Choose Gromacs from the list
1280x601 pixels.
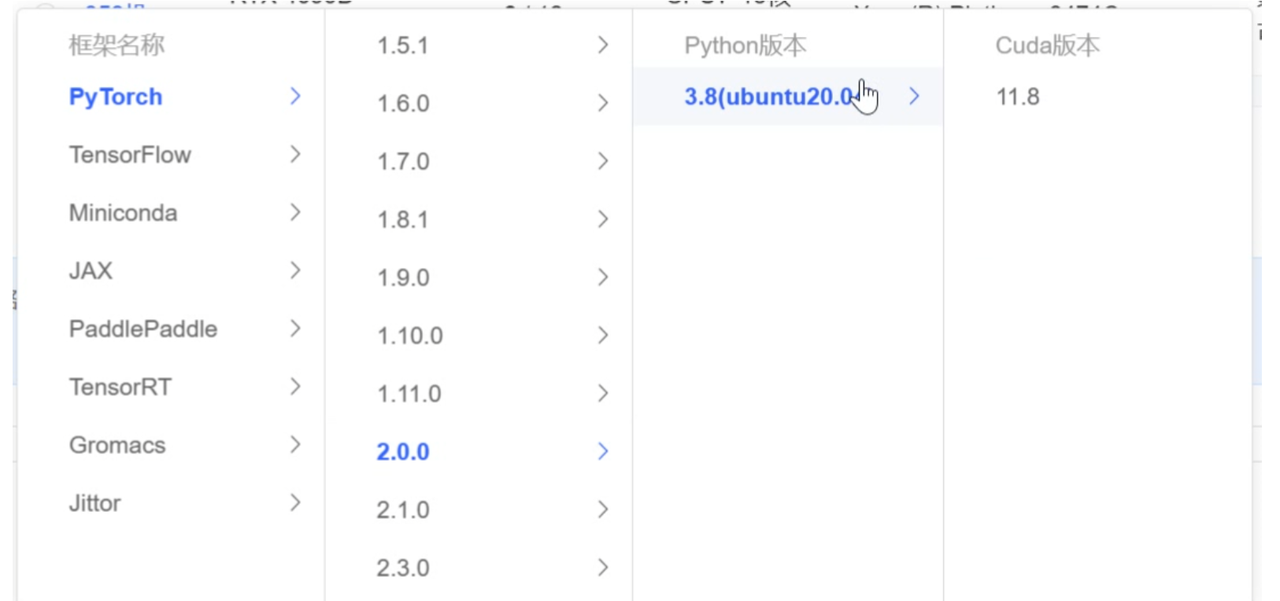coord(117,445)
